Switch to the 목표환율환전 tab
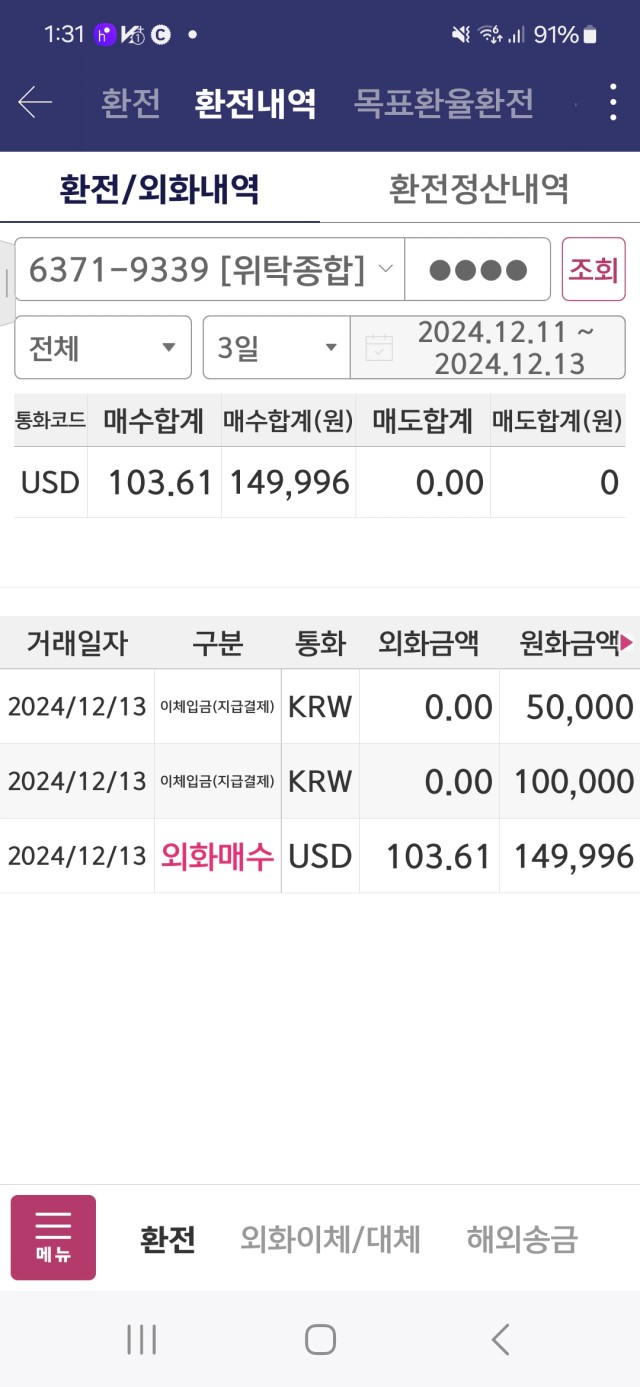This screenshot has height=1387, width=640. pyautogui.click(x=443, y=103)
